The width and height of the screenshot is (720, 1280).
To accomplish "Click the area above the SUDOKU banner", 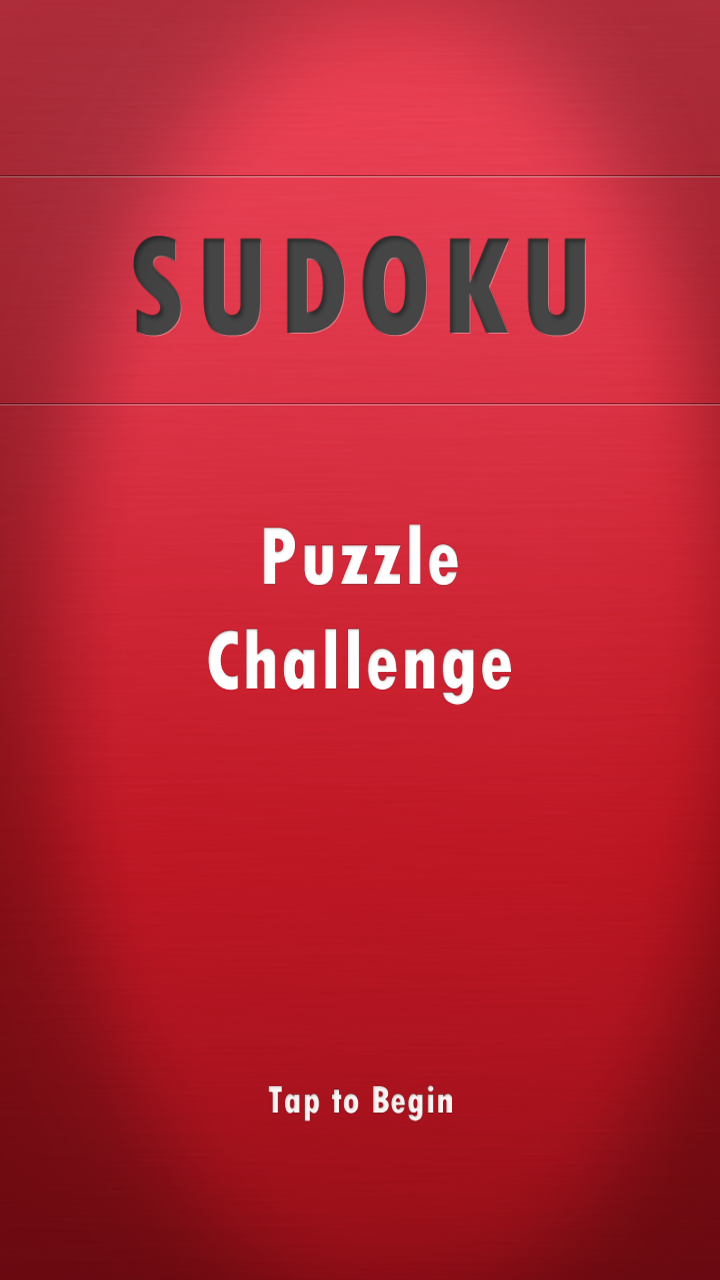I will tap(360, 85).
